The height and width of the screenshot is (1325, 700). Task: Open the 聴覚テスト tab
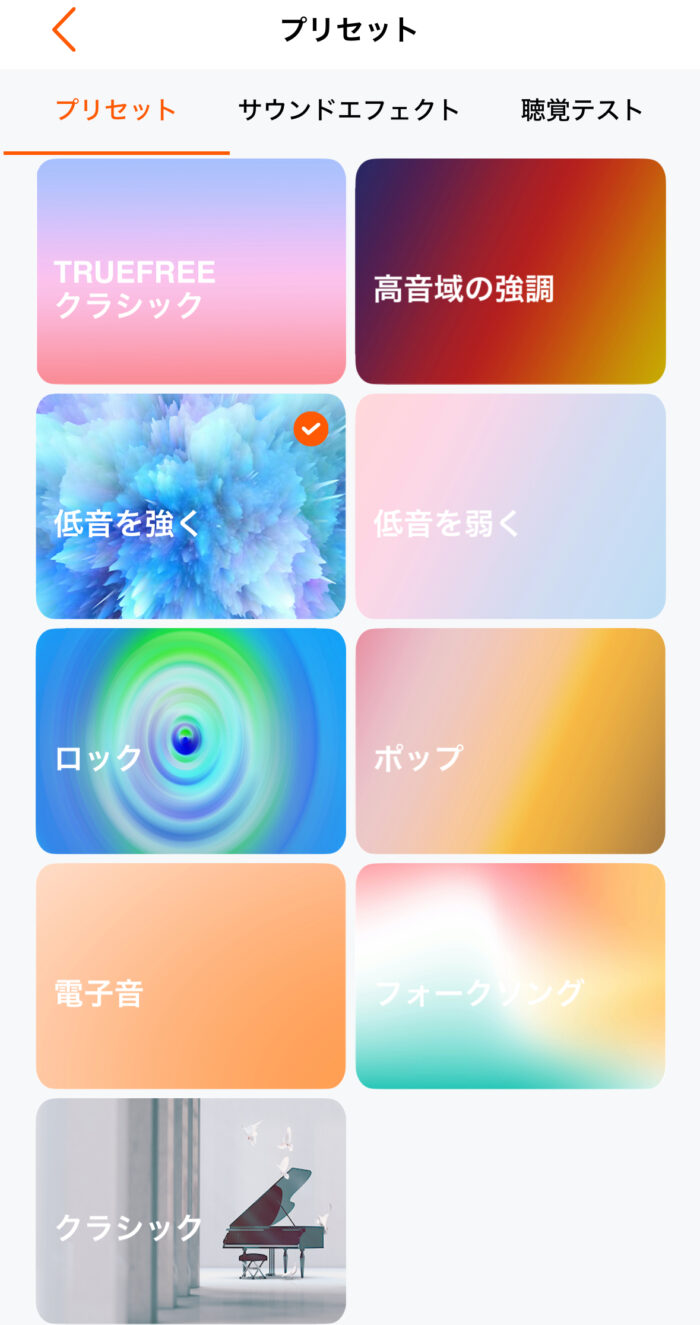581,110
